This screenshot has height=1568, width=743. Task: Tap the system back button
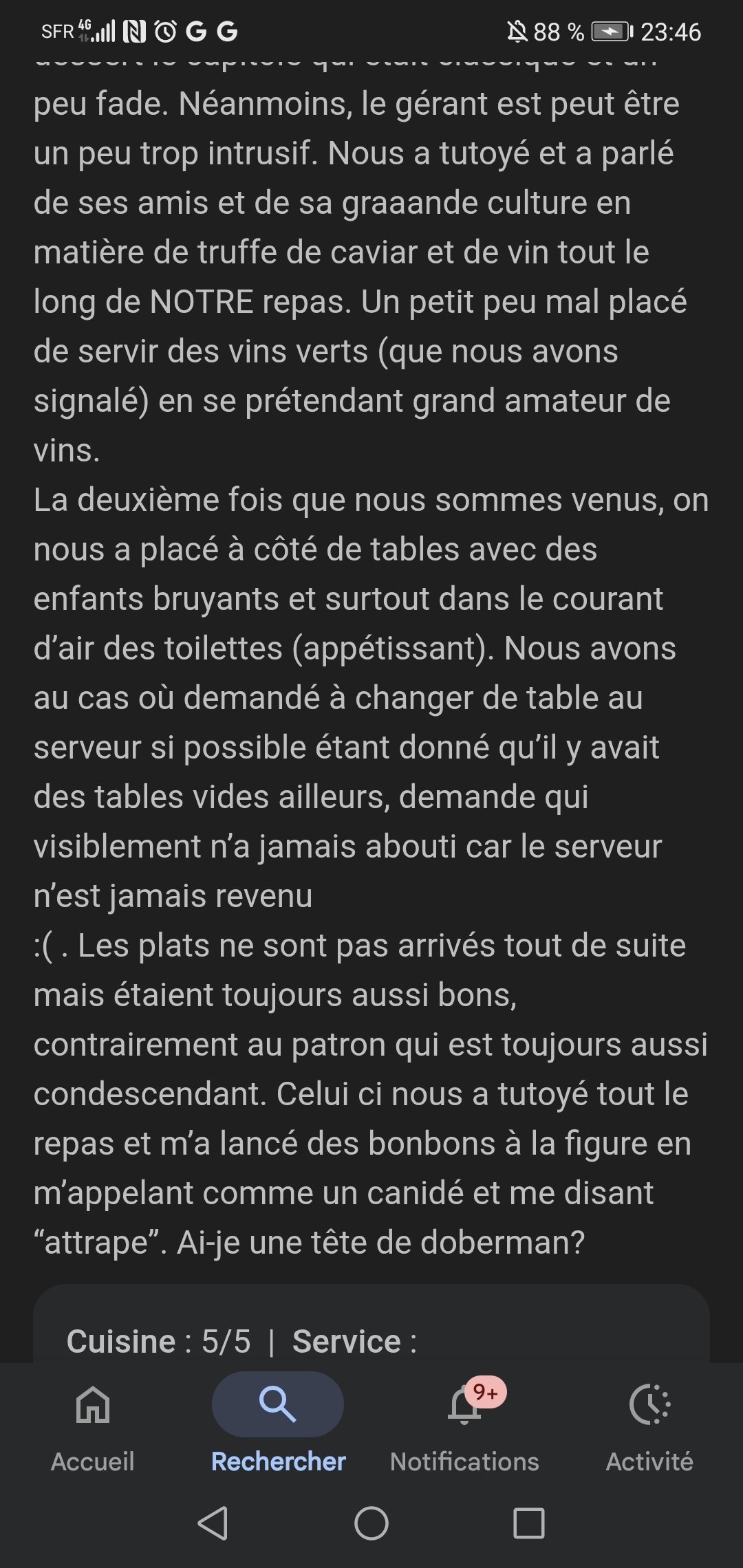(213, 1523)
